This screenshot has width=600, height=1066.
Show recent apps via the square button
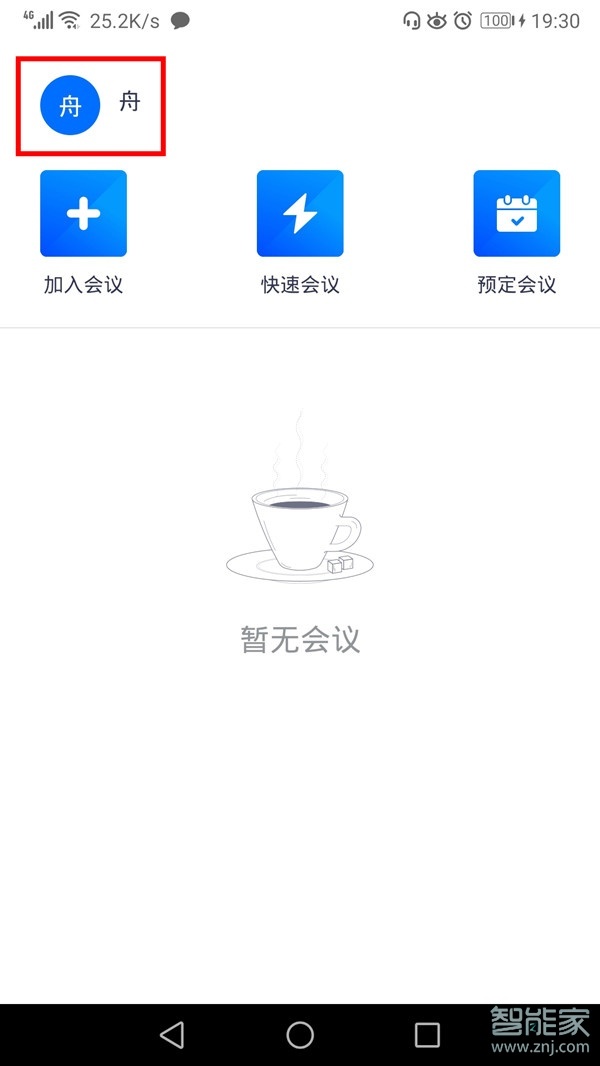pos(427,1034)
